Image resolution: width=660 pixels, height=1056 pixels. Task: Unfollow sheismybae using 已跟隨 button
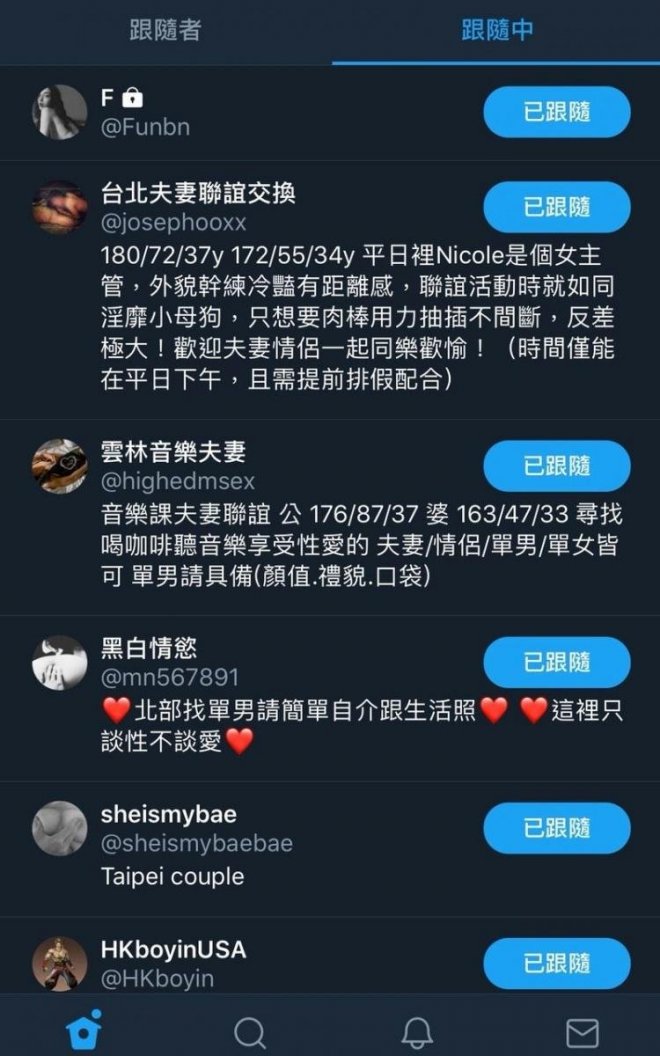point(556,828)
